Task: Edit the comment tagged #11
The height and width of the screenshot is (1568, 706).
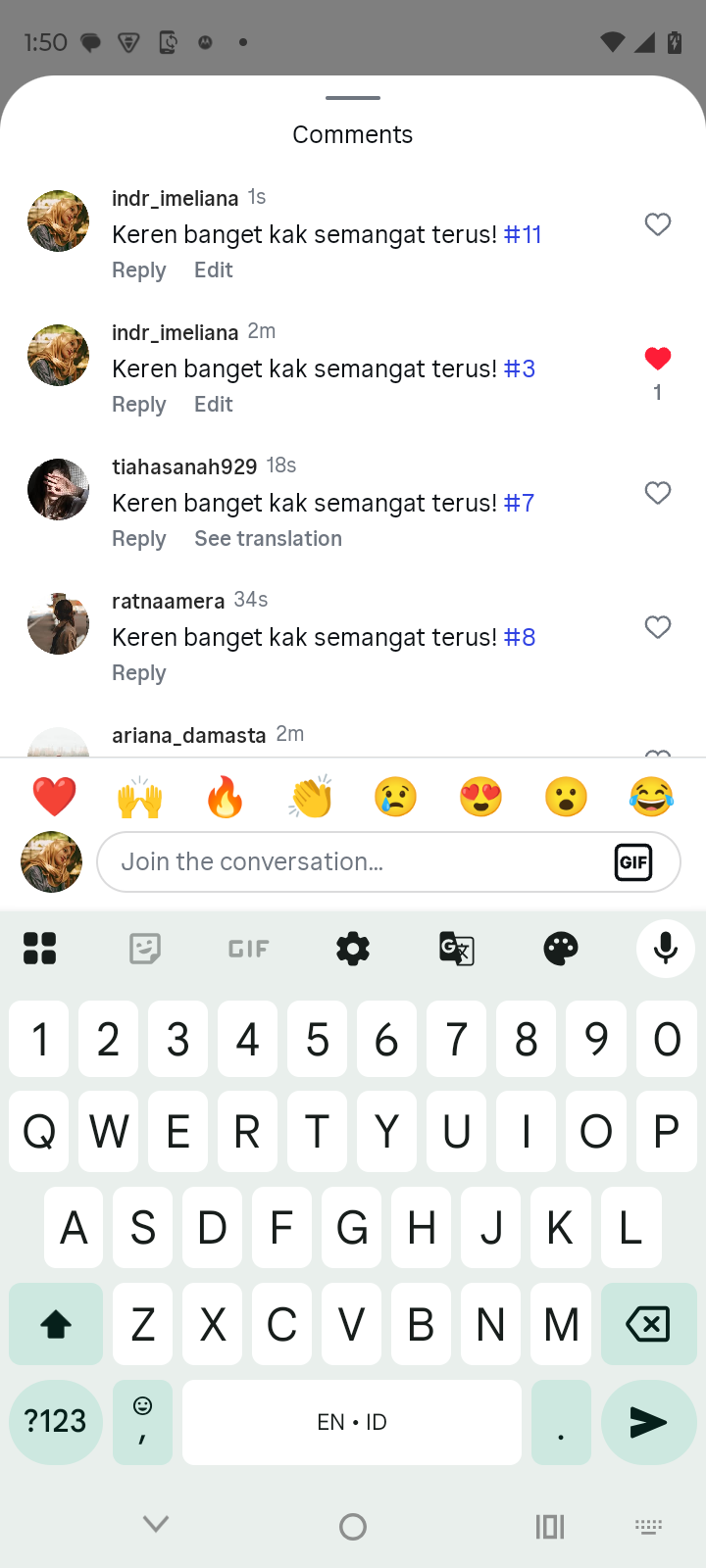Action: coord(213,270)
